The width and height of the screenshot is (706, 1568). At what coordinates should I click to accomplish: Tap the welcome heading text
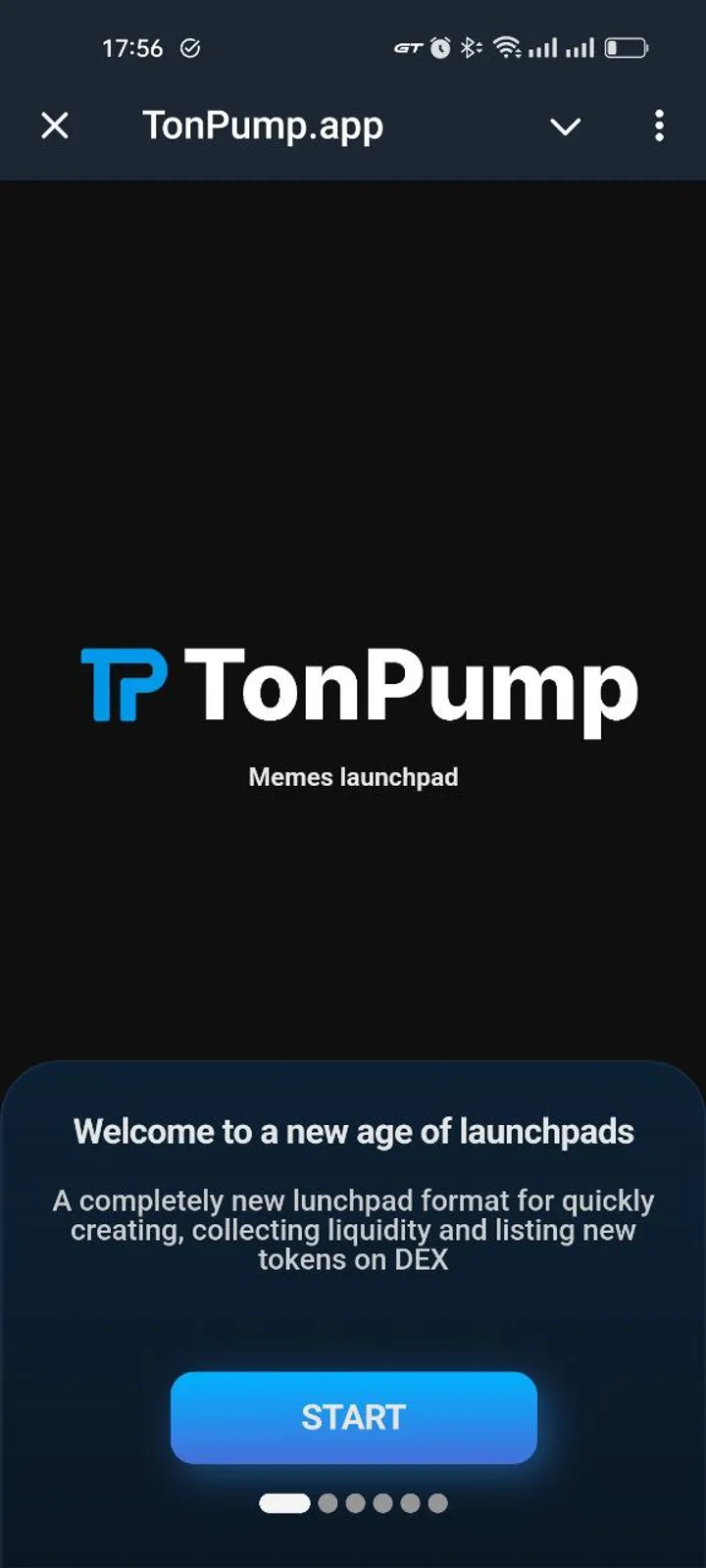coord(353,1131)
